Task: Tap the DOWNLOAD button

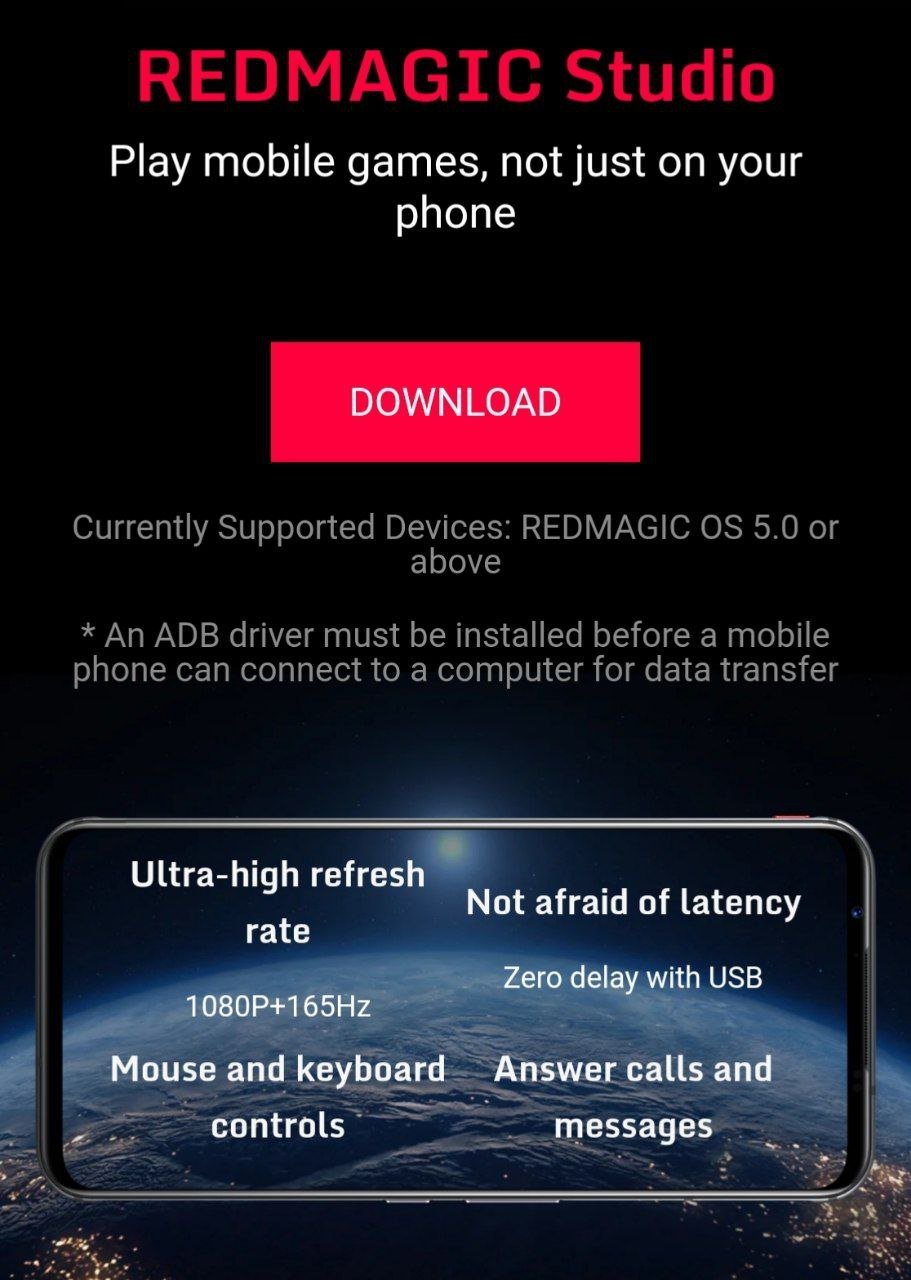Action: [455, 402]
